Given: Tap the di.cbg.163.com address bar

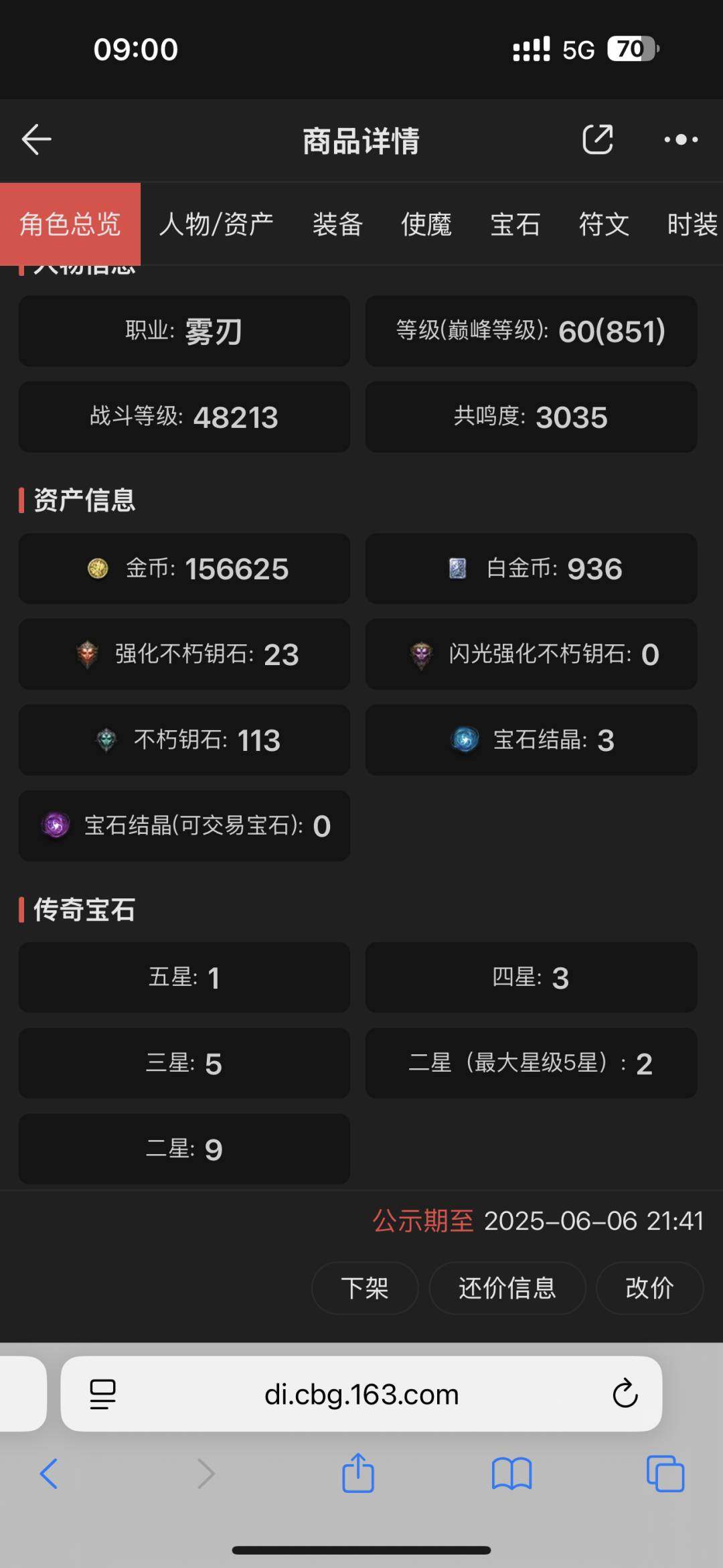Looking at the screenshot, I should click(361, 1395).
